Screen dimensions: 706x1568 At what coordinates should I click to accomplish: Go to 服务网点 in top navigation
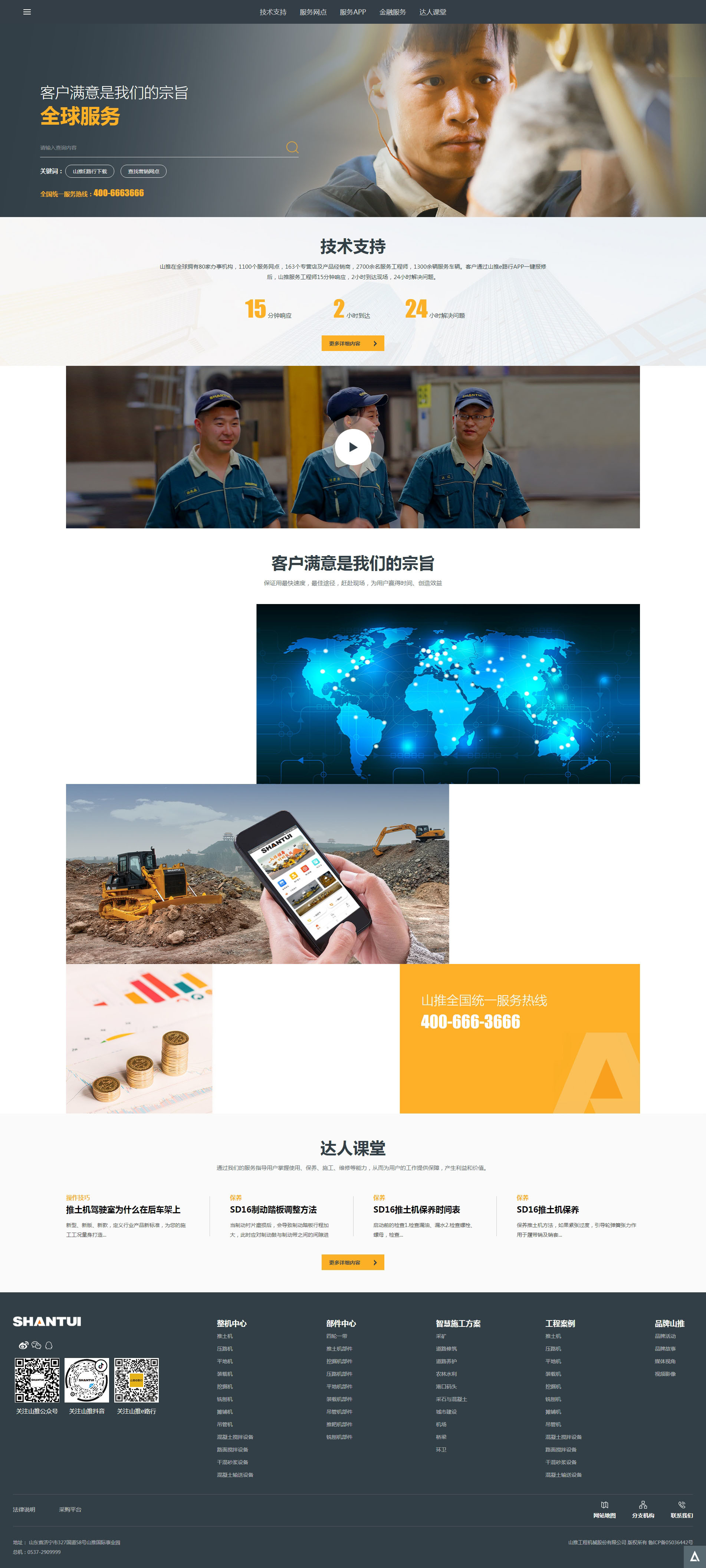pyautogui.click(x=313, y=12)
